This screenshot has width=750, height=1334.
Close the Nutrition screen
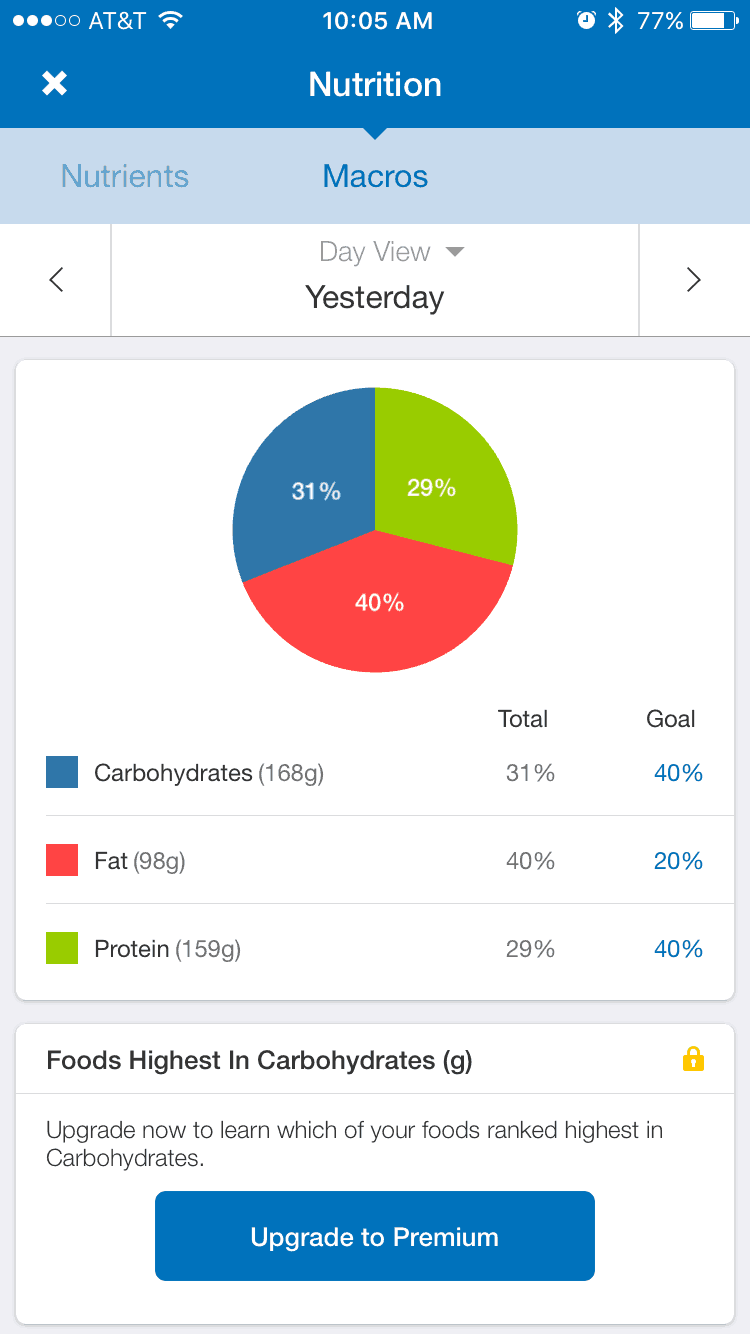[x=54, y=84]
